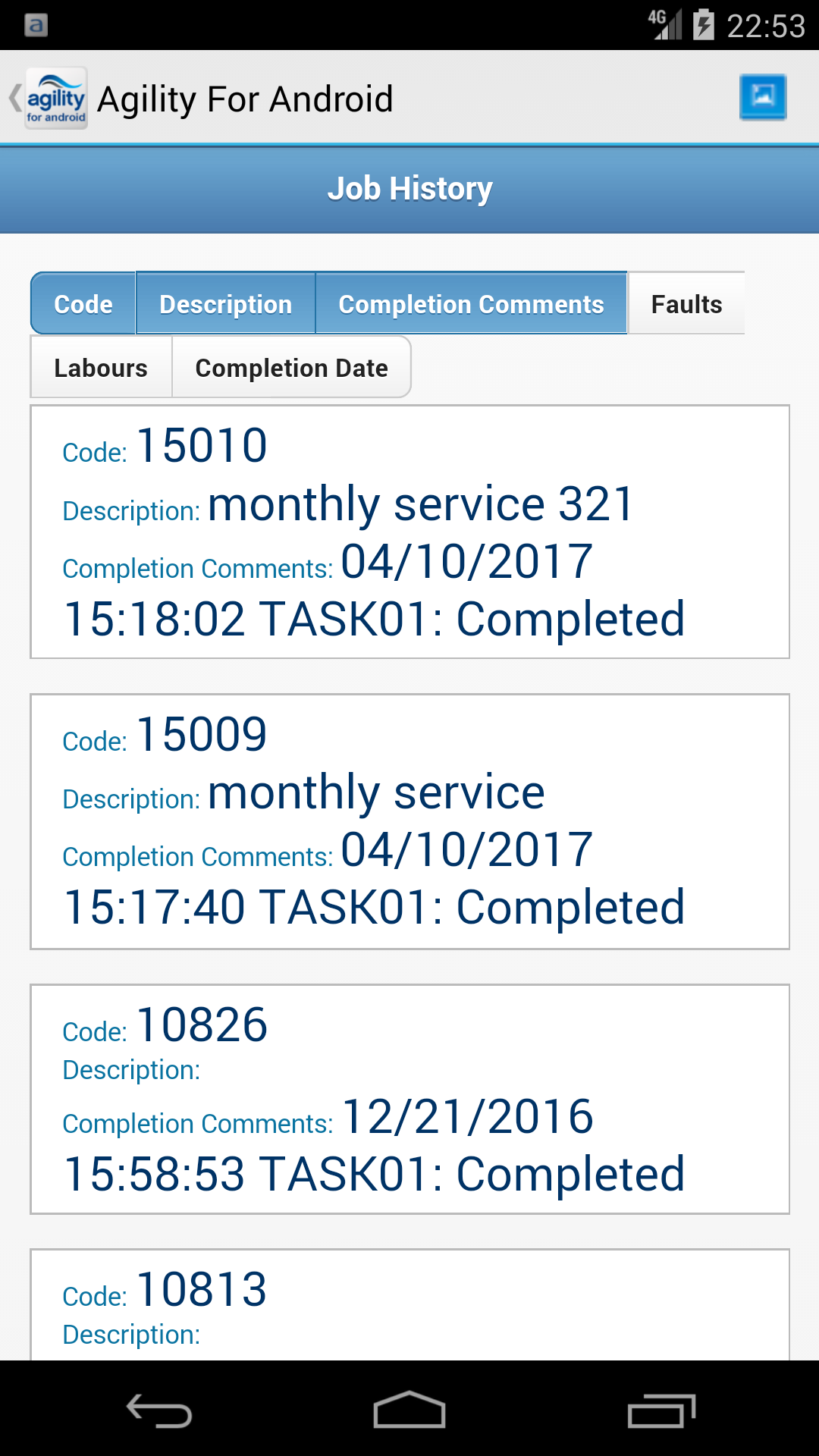Enable the Labours column button
Viewport: 819px width, 1456px height.
101,368
